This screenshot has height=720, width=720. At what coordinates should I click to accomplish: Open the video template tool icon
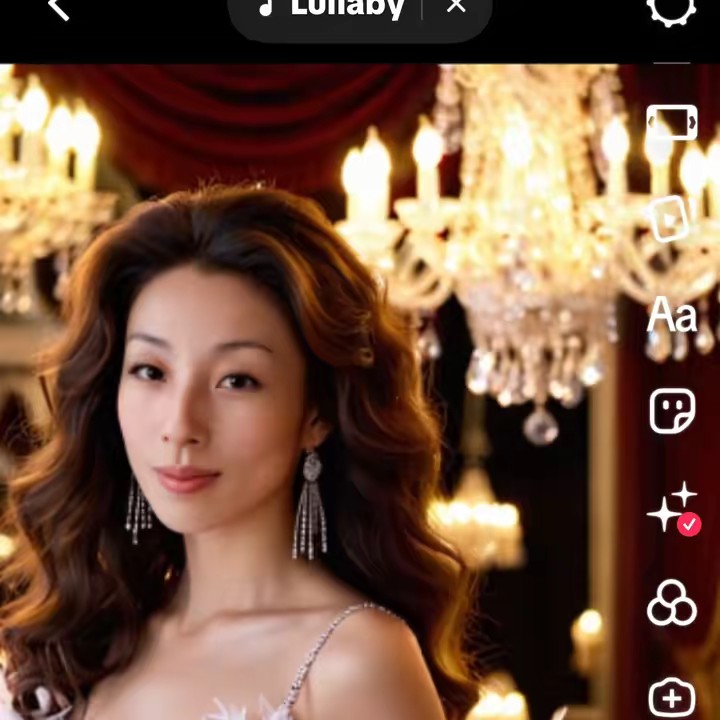[671, 217]
